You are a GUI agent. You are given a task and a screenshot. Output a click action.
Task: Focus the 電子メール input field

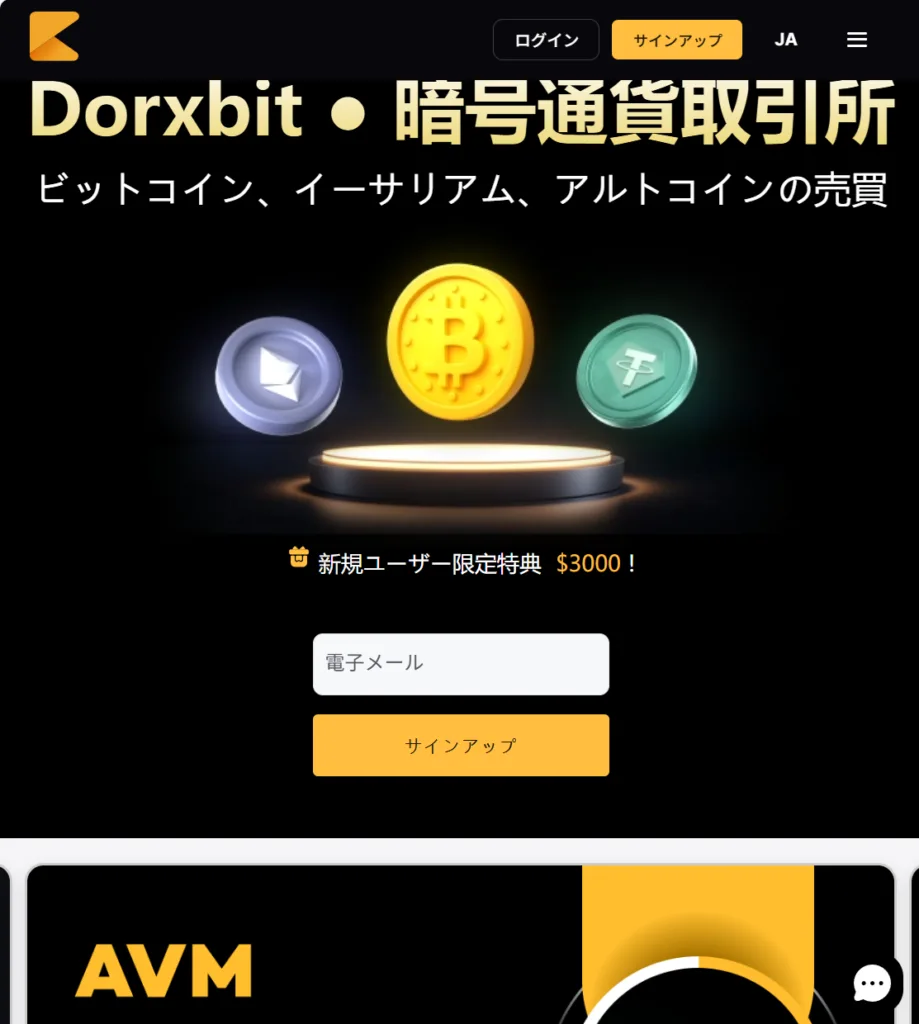(x=461, y=664)
